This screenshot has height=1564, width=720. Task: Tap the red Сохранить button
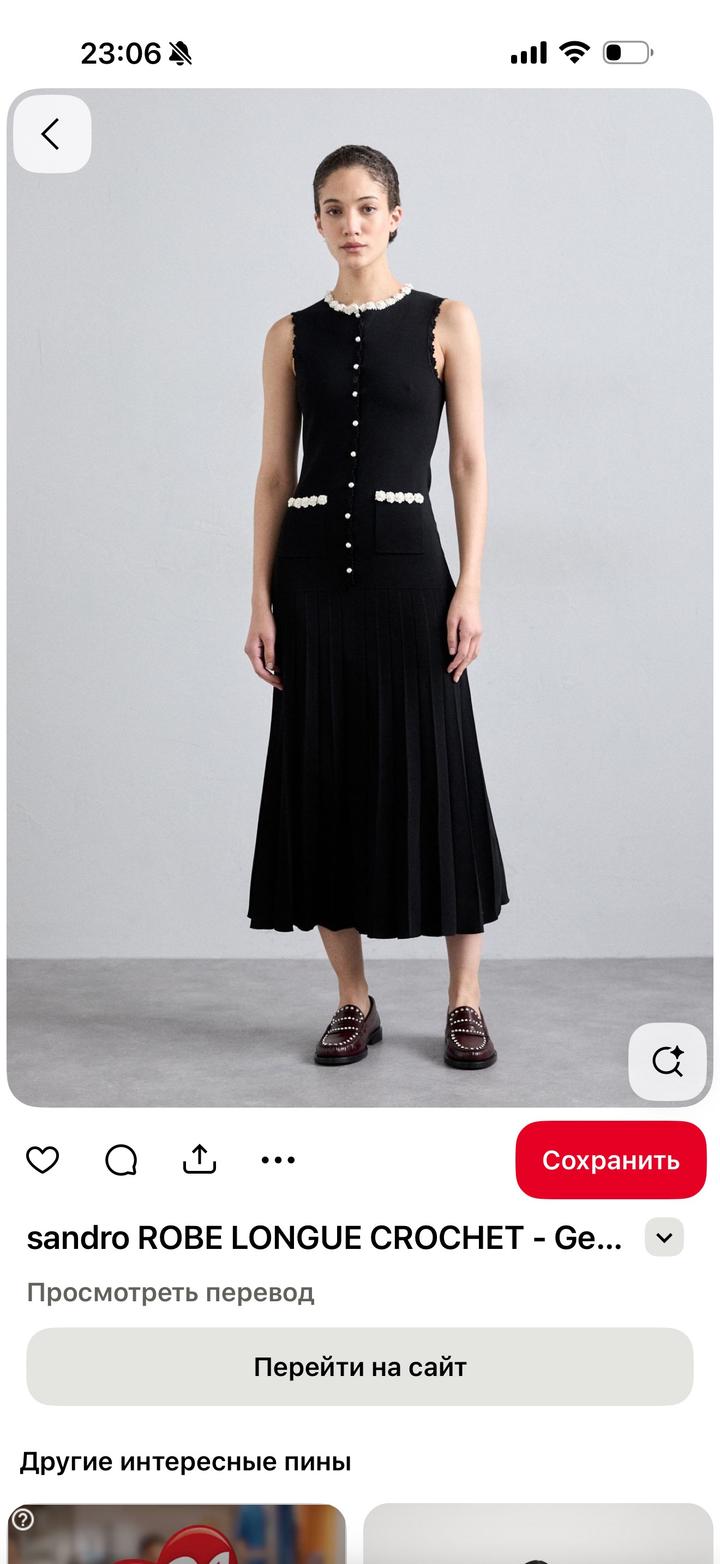pos(610,1160)
